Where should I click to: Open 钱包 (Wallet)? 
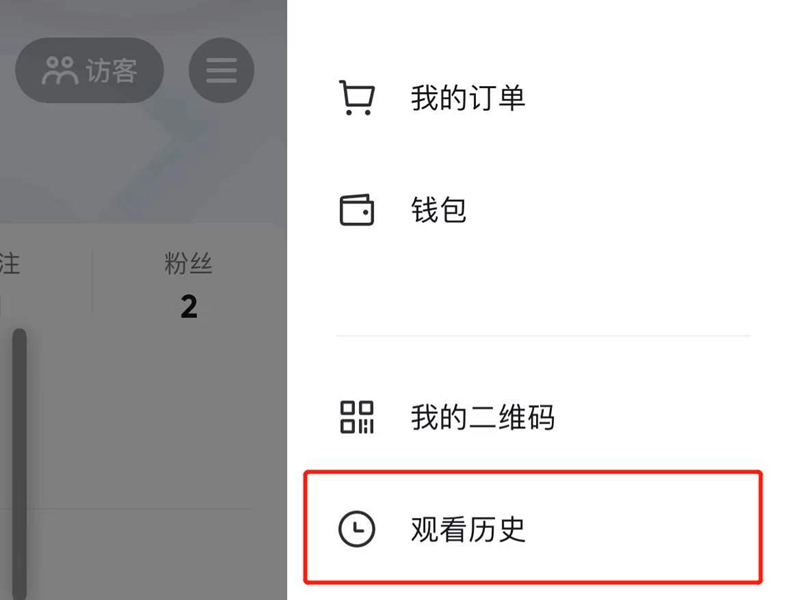click(x=438, y=211)
